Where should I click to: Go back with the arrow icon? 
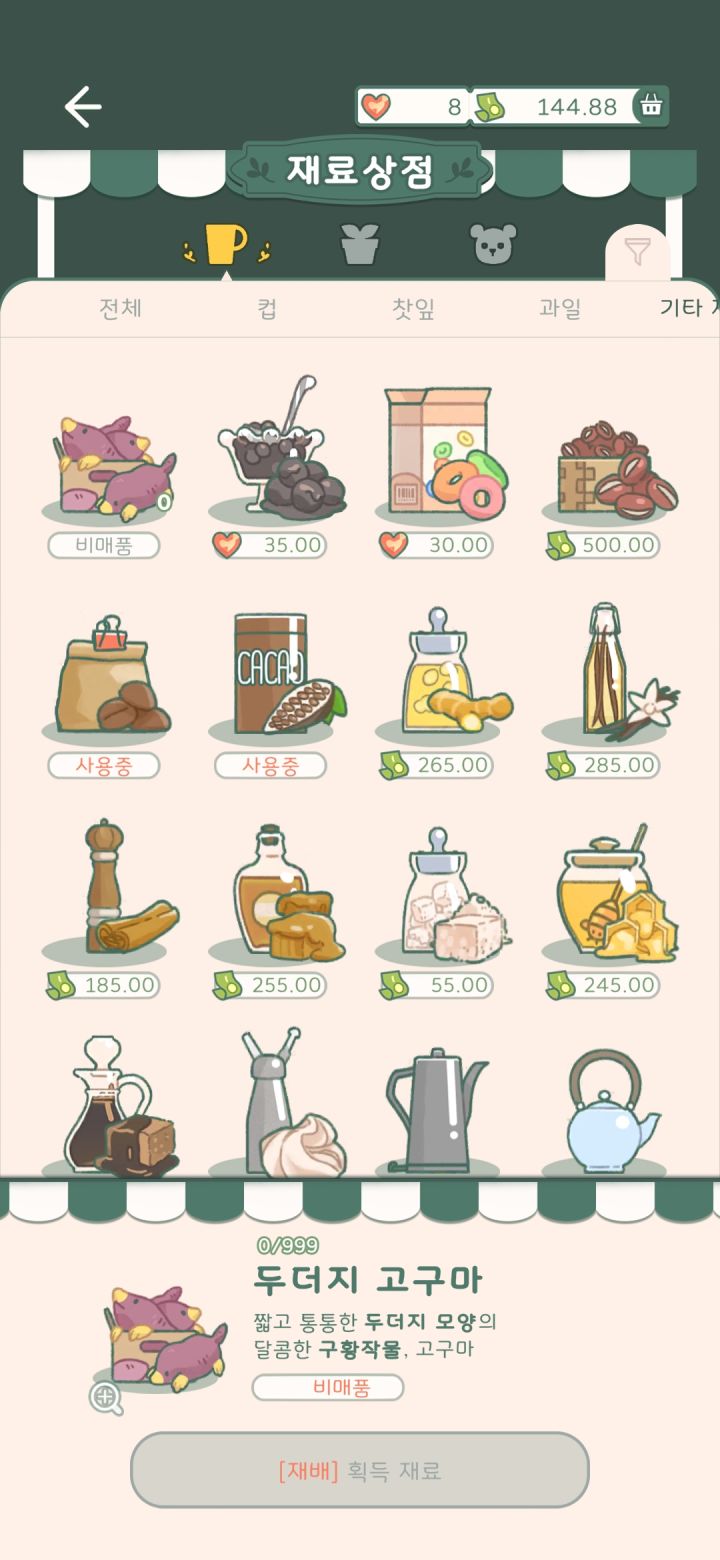pos(82,107)
